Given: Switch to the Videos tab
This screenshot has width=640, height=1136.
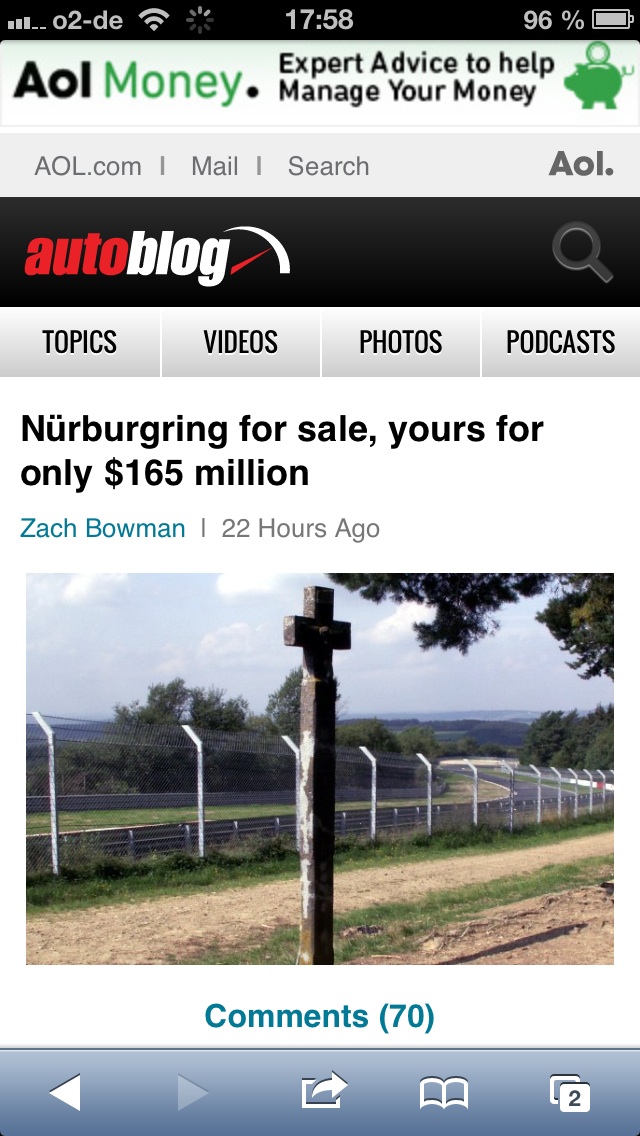Looking at the screenshot, I should tap(240, 343).
